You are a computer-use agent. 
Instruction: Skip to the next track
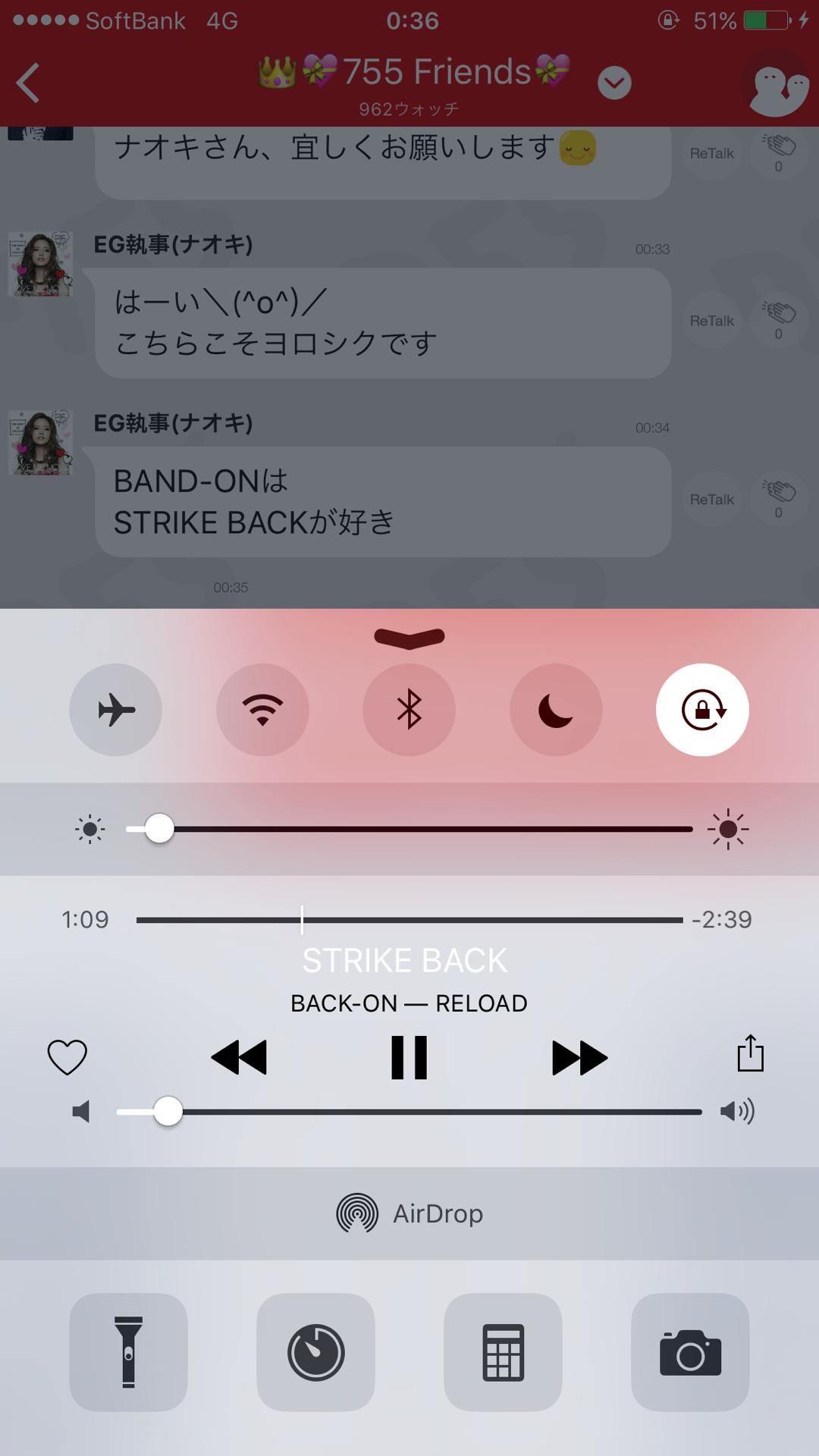[x=579, y=1057]
